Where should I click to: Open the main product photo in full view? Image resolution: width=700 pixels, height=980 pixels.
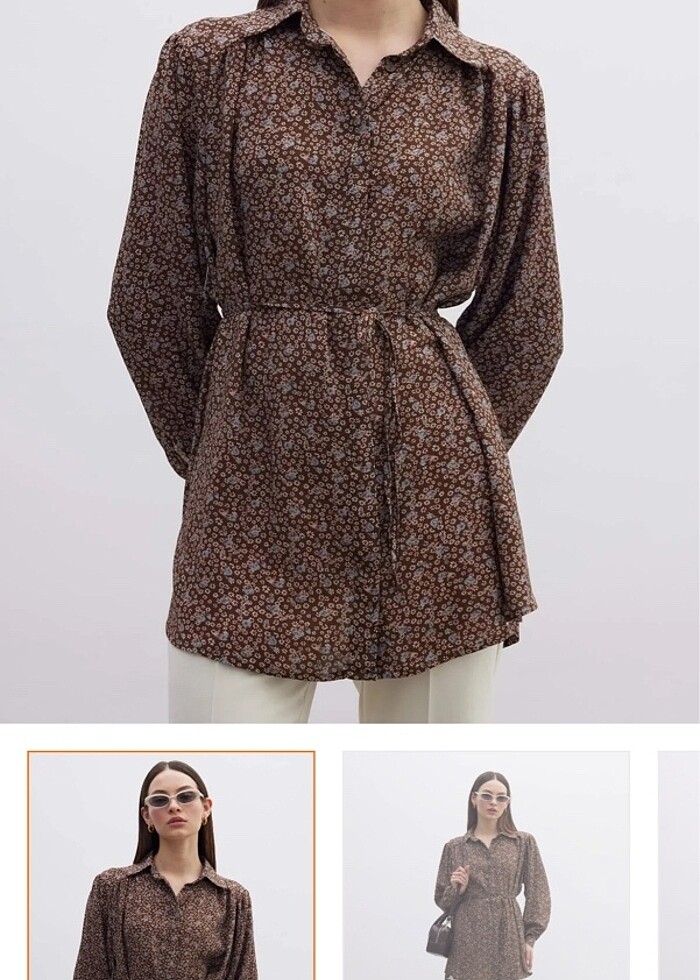coord(350,360)
